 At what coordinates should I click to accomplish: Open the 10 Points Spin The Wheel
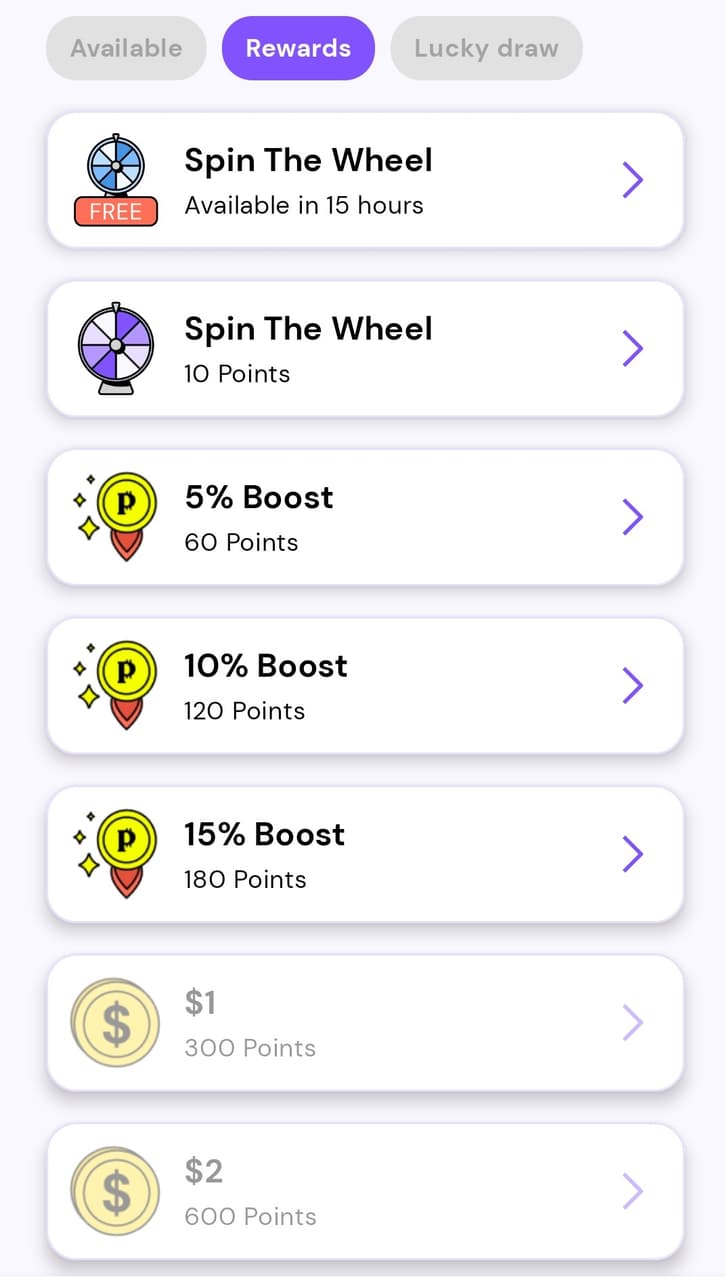click(x=365, y=349)
